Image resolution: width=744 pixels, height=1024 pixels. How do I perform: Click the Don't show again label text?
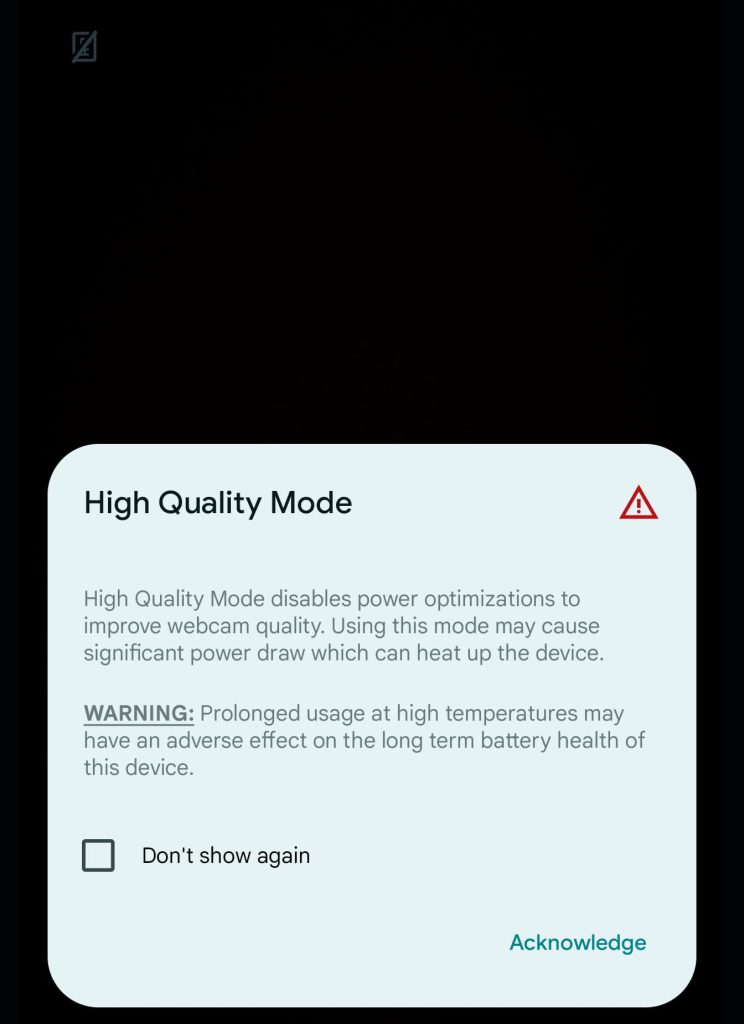tap(227, 855)
